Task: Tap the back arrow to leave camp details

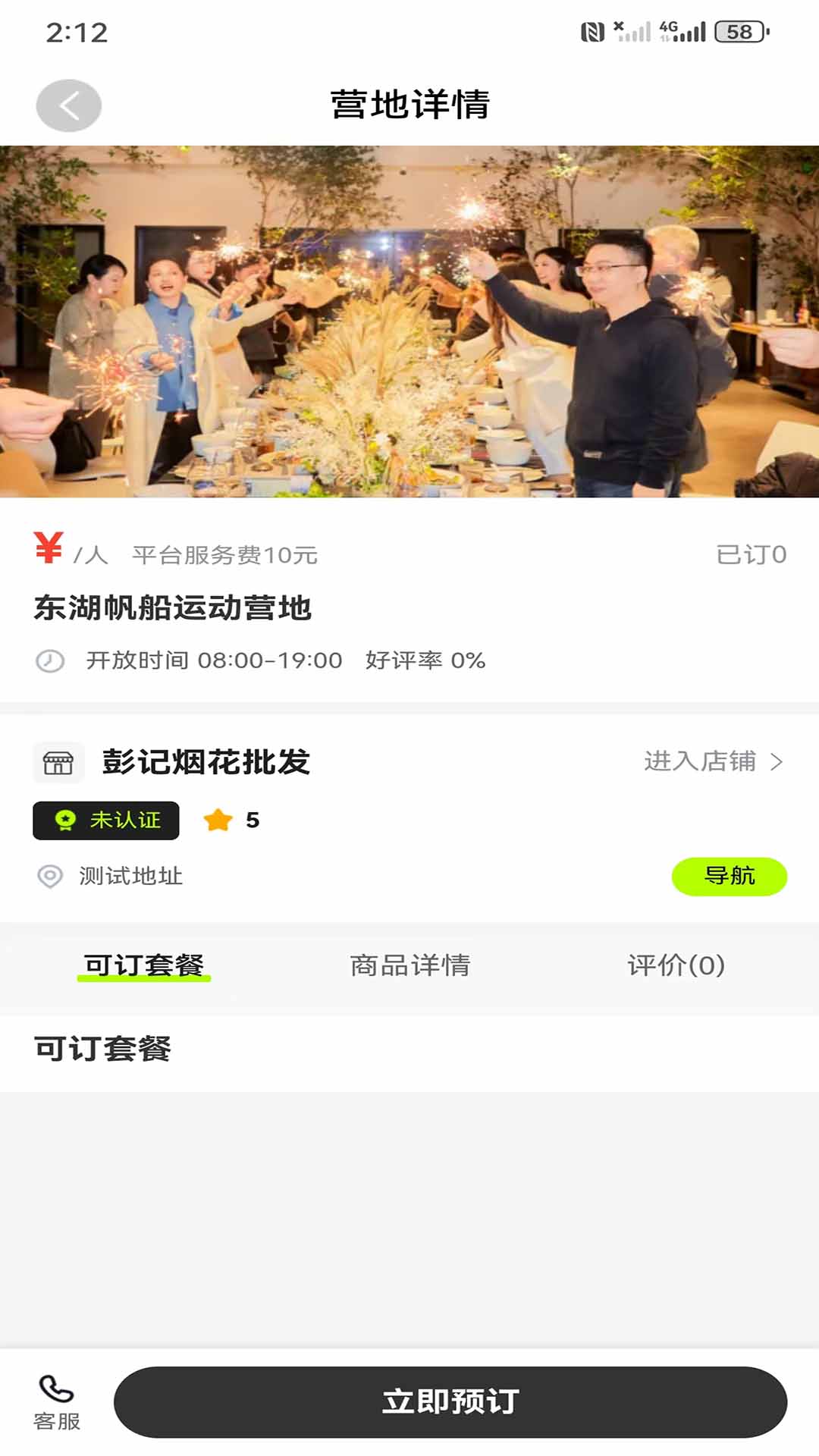Action: pos(68,105)
